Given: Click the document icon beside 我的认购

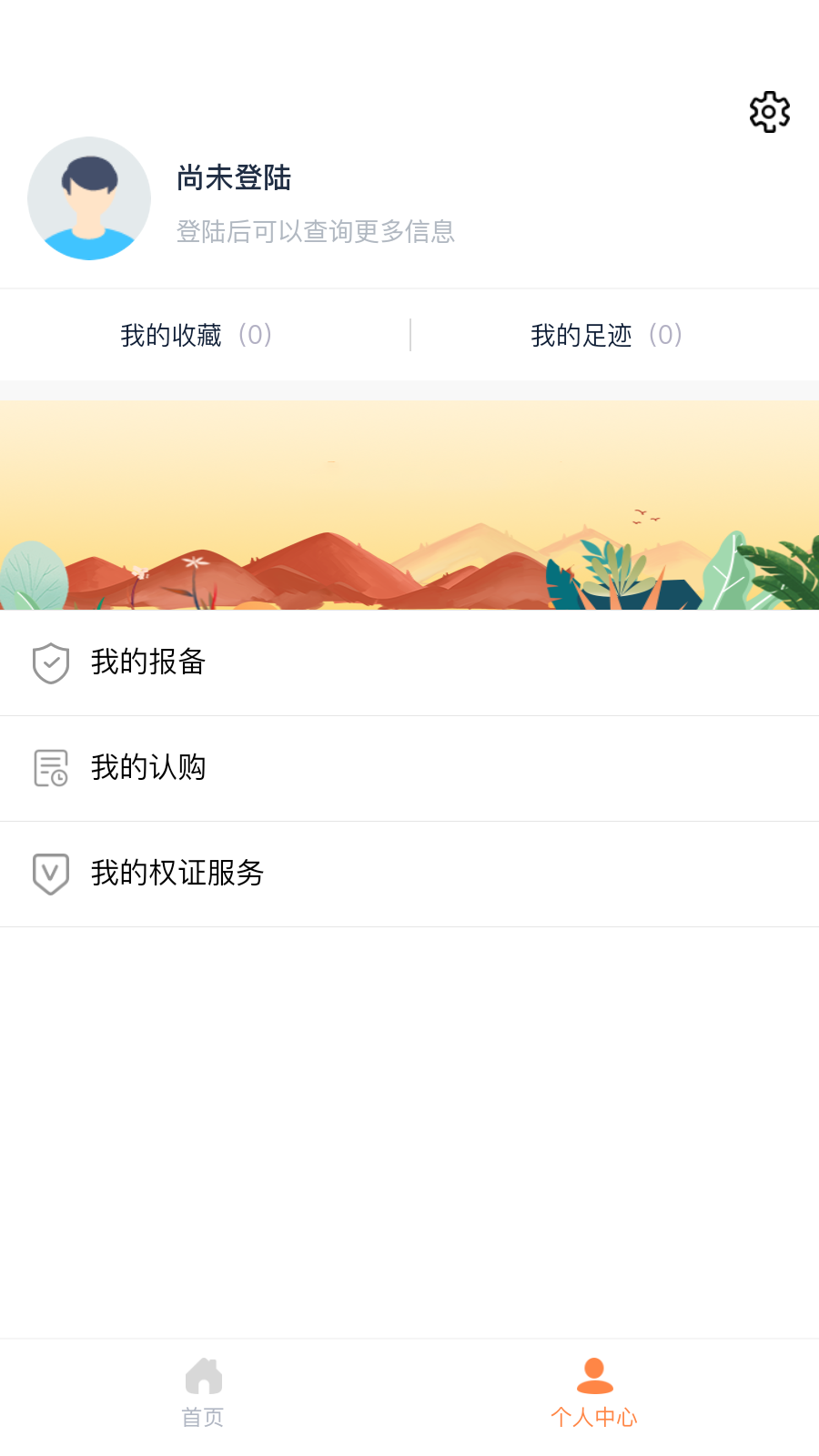Looking at the screenshot, I should [x=52, y=768].
